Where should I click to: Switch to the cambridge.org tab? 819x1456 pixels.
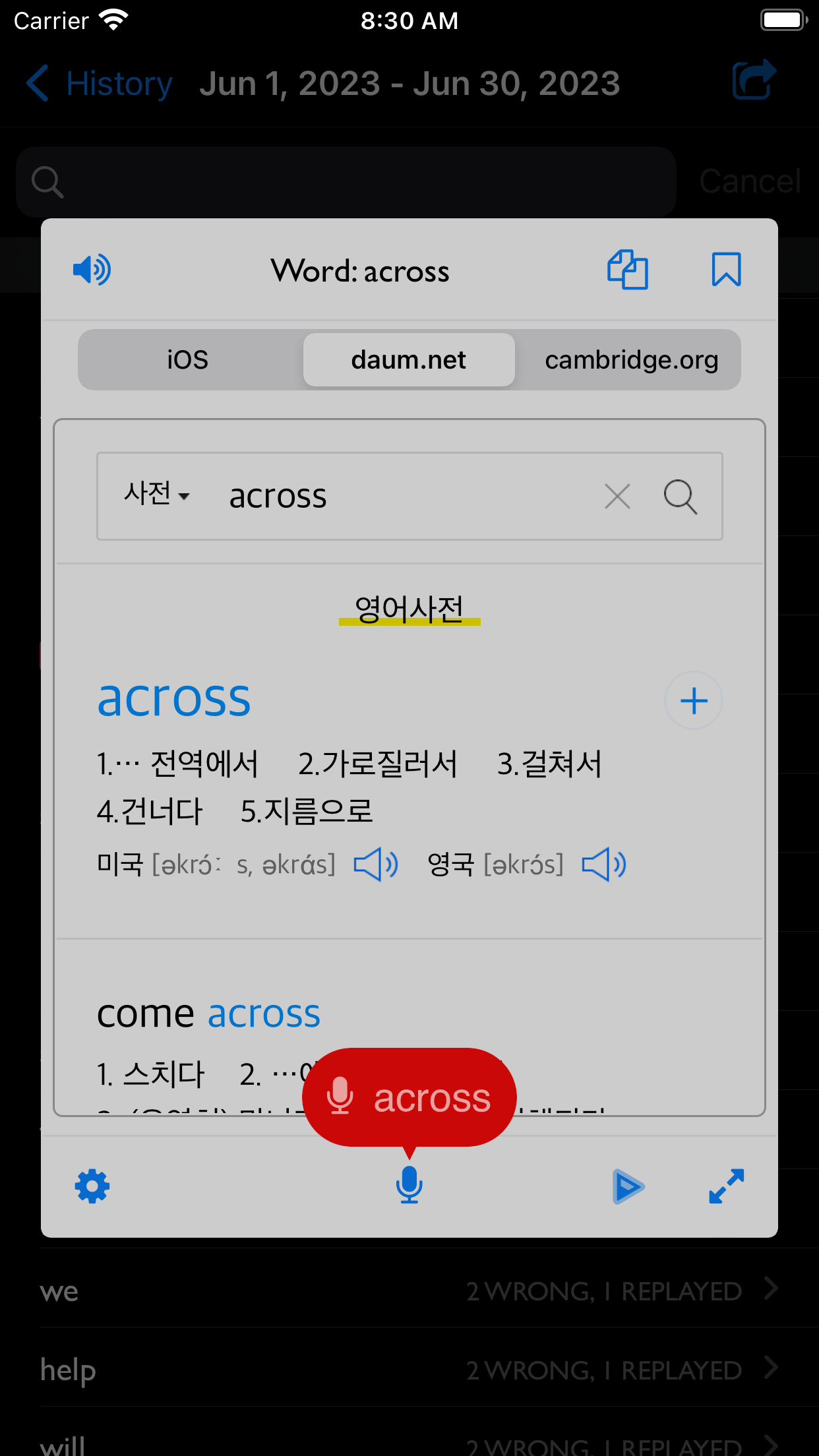[x=631, y=360]
